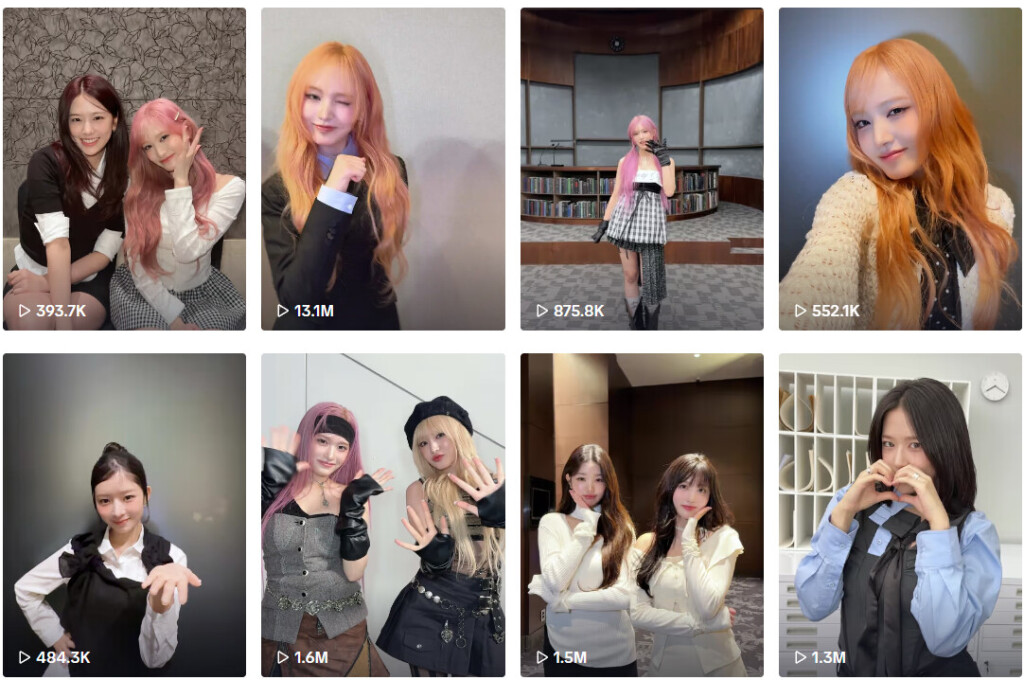The height and width of the screenshot is (680, 1024).
Task: Open the video with 484.3K views
Action: click(124, 514)
